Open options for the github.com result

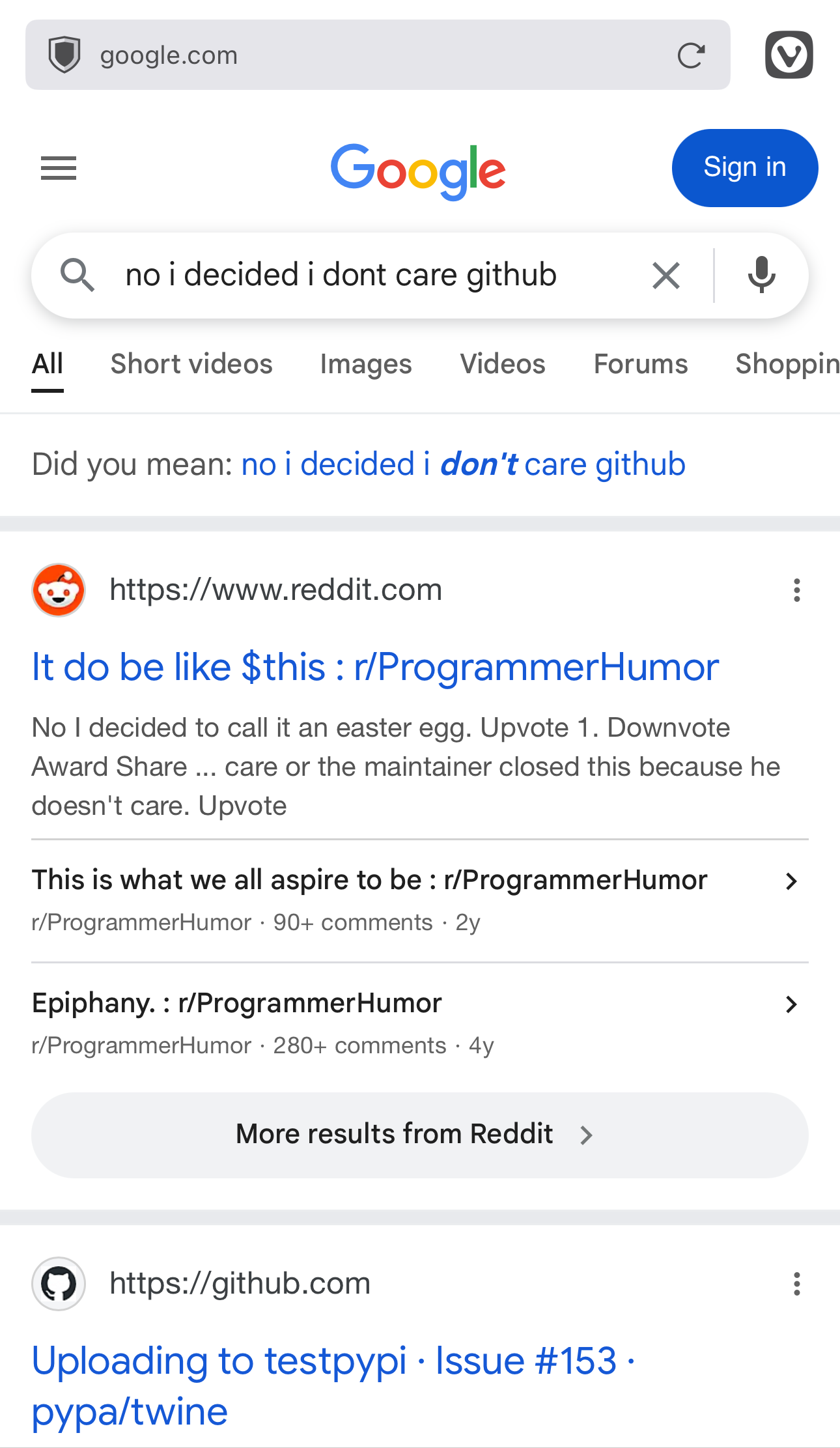point(796,1283)
